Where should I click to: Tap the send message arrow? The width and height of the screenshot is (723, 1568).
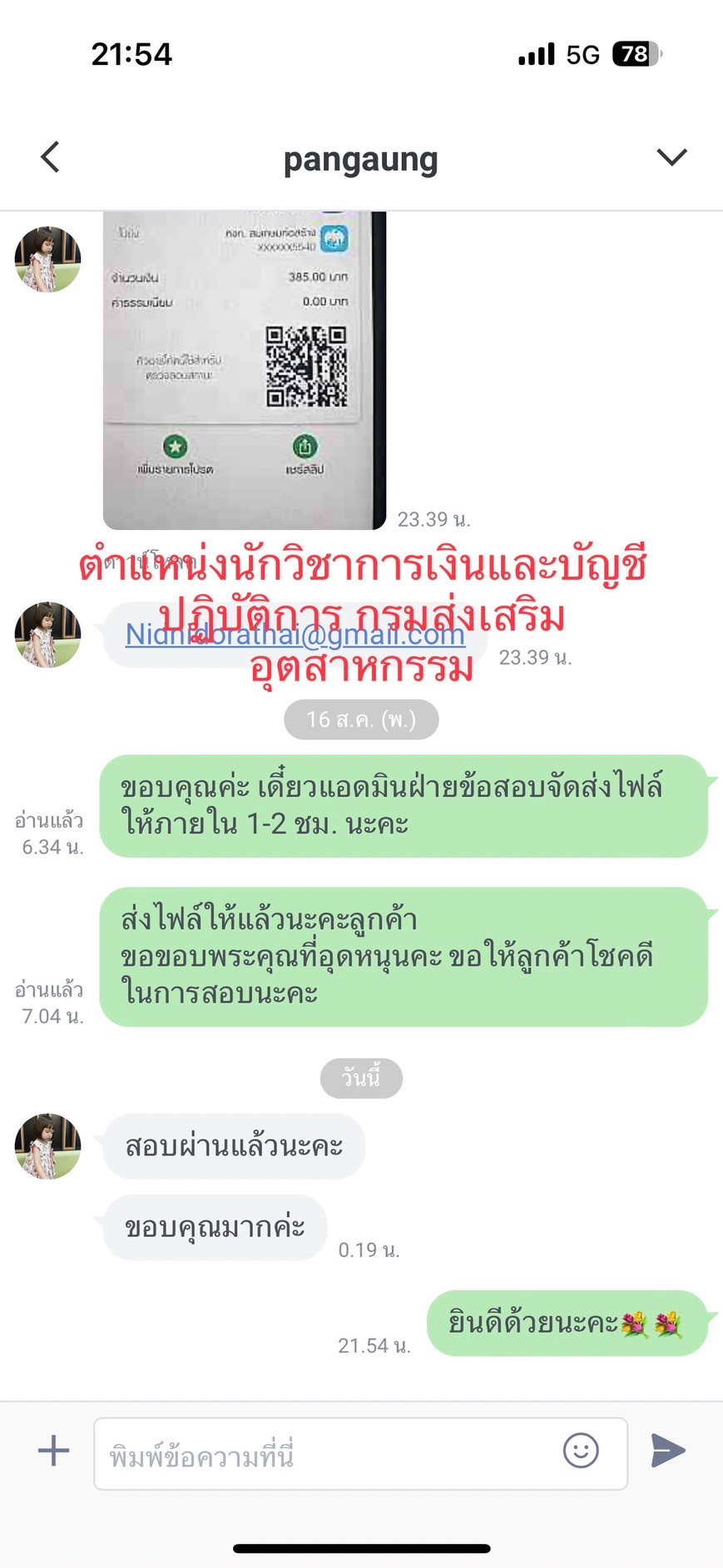pyautogui.click(x=667, y=1451)
